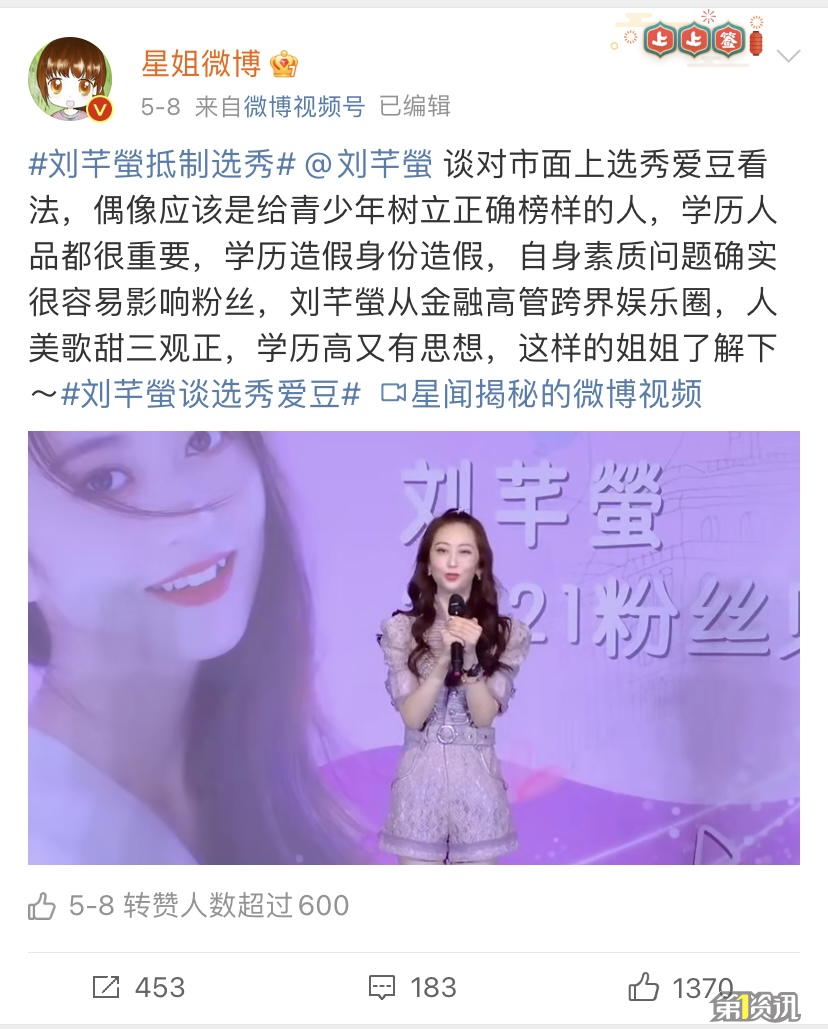Open 星姐微博's profile avatar
828x1029 pixels.
[x=69, y=81]
